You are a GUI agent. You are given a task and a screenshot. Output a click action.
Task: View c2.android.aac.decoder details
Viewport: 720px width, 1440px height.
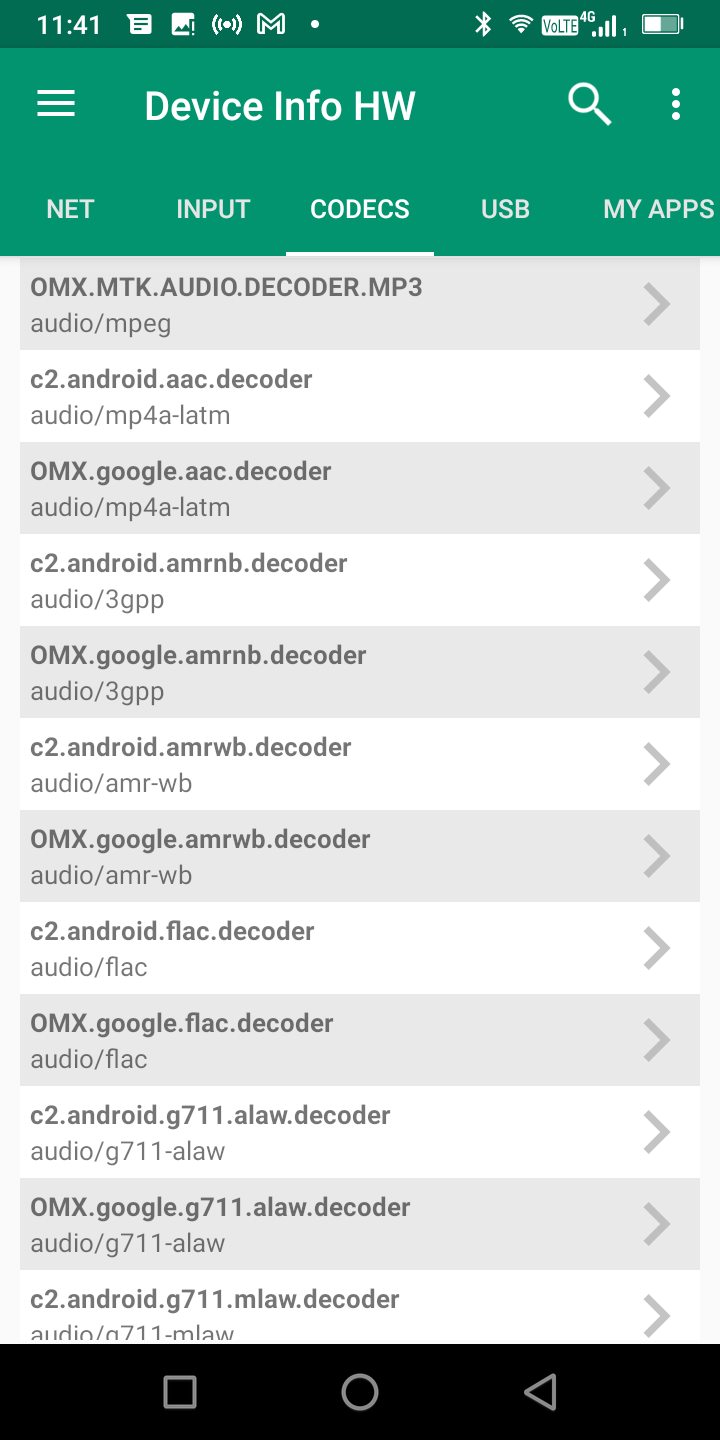360,396
